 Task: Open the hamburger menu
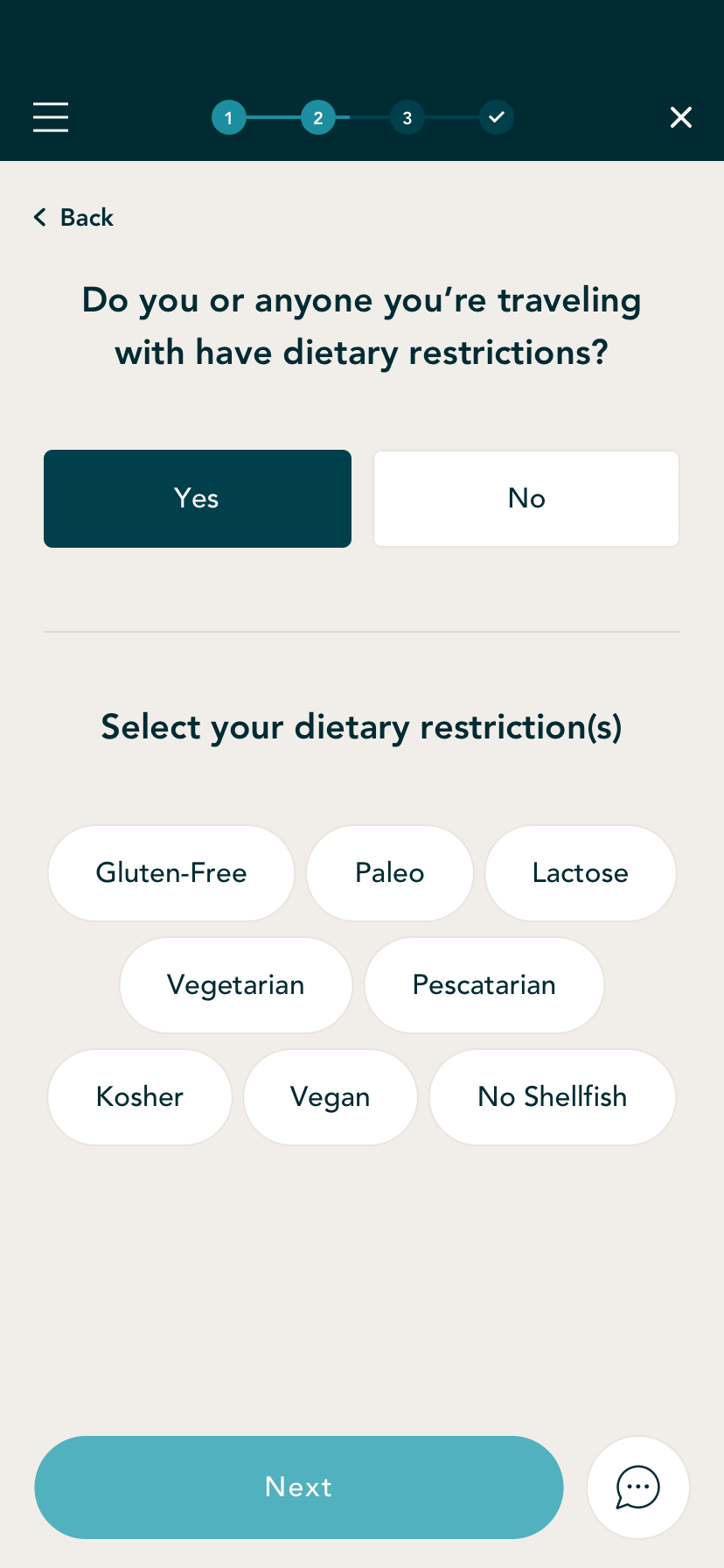click(x=51, y=117)
